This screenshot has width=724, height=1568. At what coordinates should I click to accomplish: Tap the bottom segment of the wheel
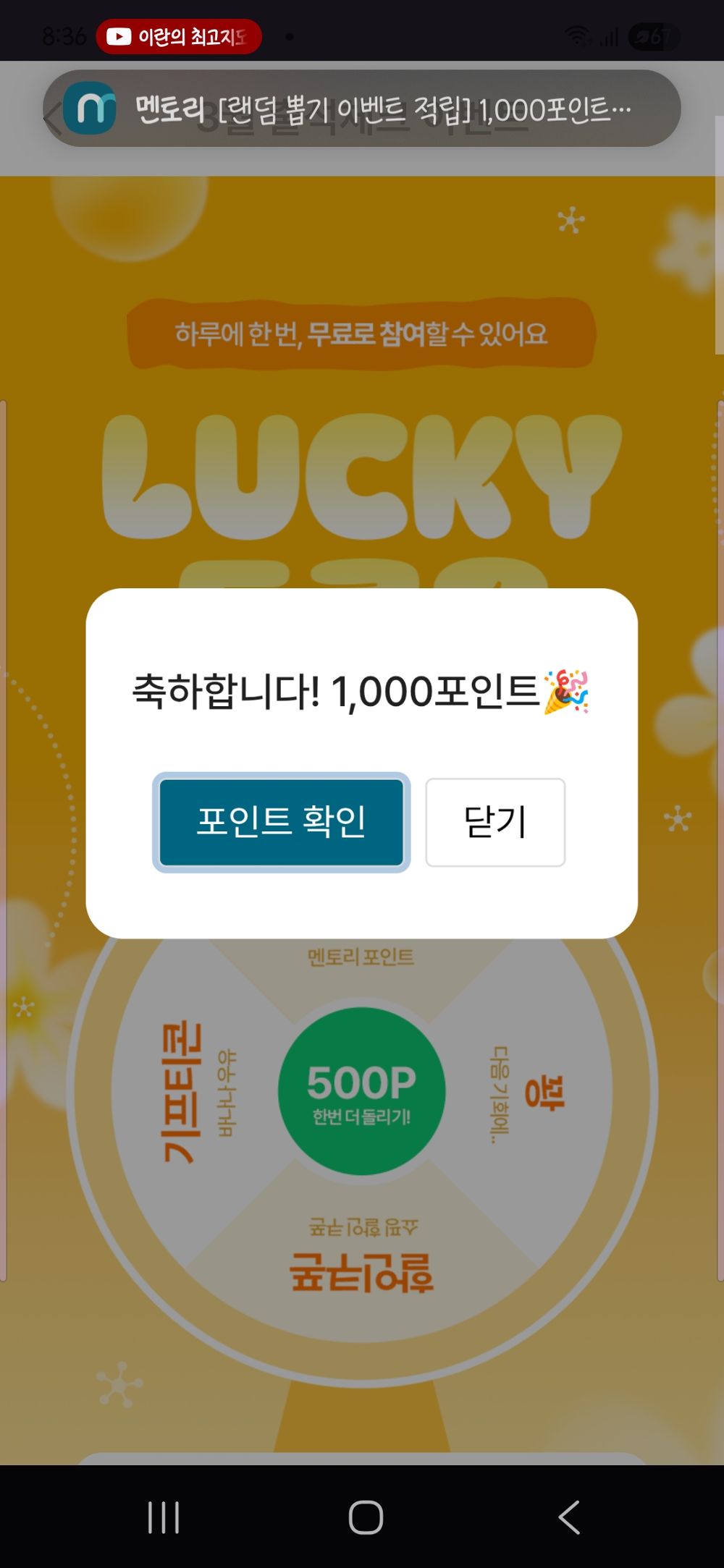pyautogui.click(x=362, y=1270)
